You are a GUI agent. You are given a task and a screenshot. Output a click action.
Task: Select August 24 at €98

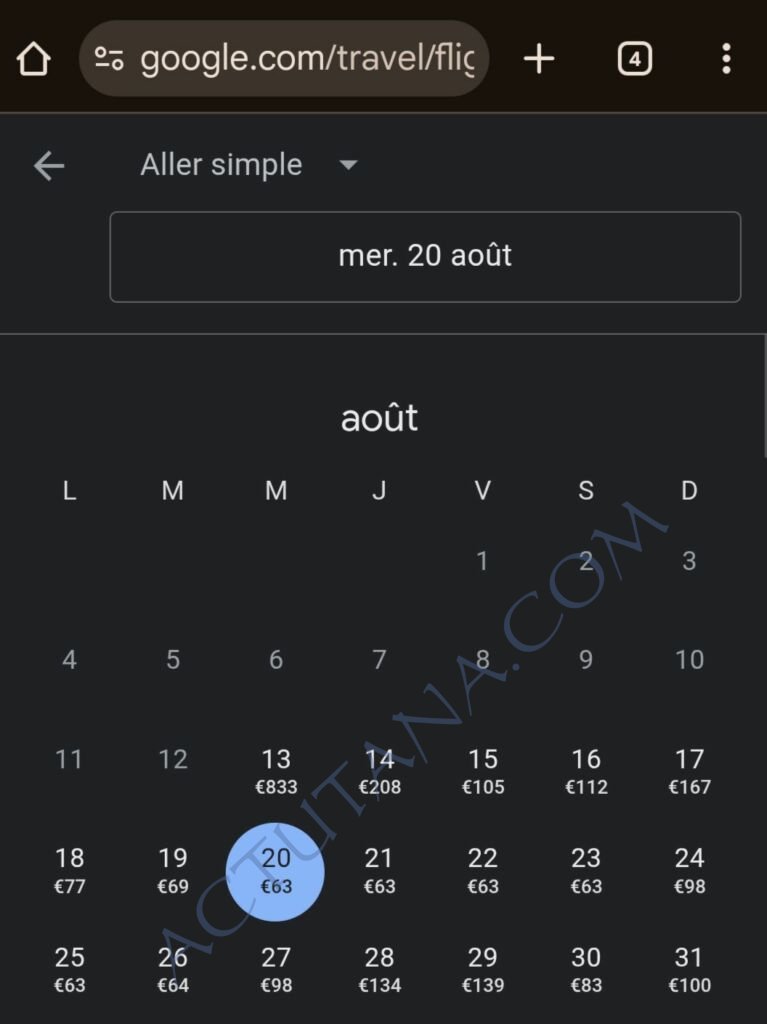689,870
